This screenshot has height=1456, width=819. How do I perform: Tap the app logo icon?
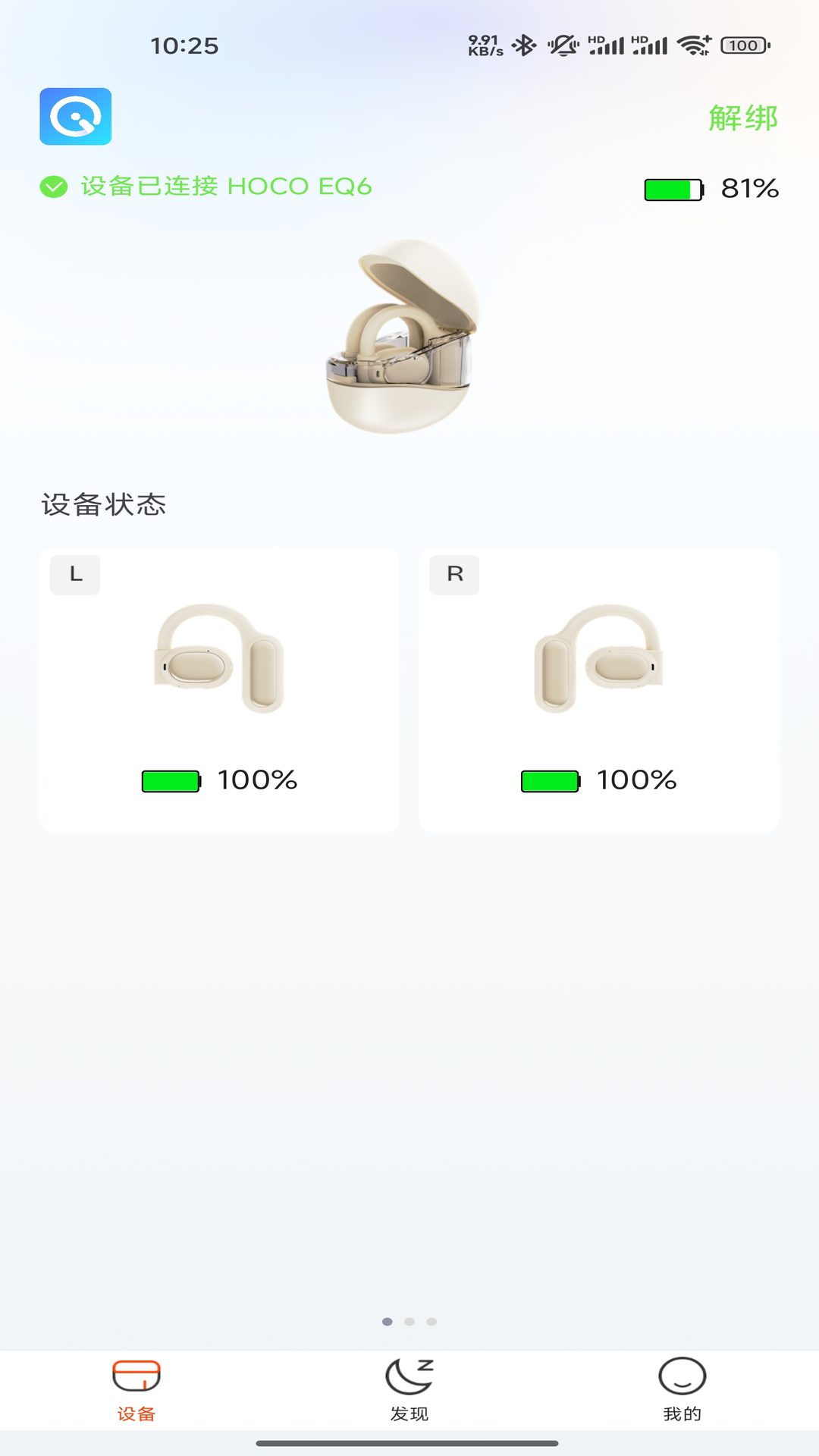[75, 118]
